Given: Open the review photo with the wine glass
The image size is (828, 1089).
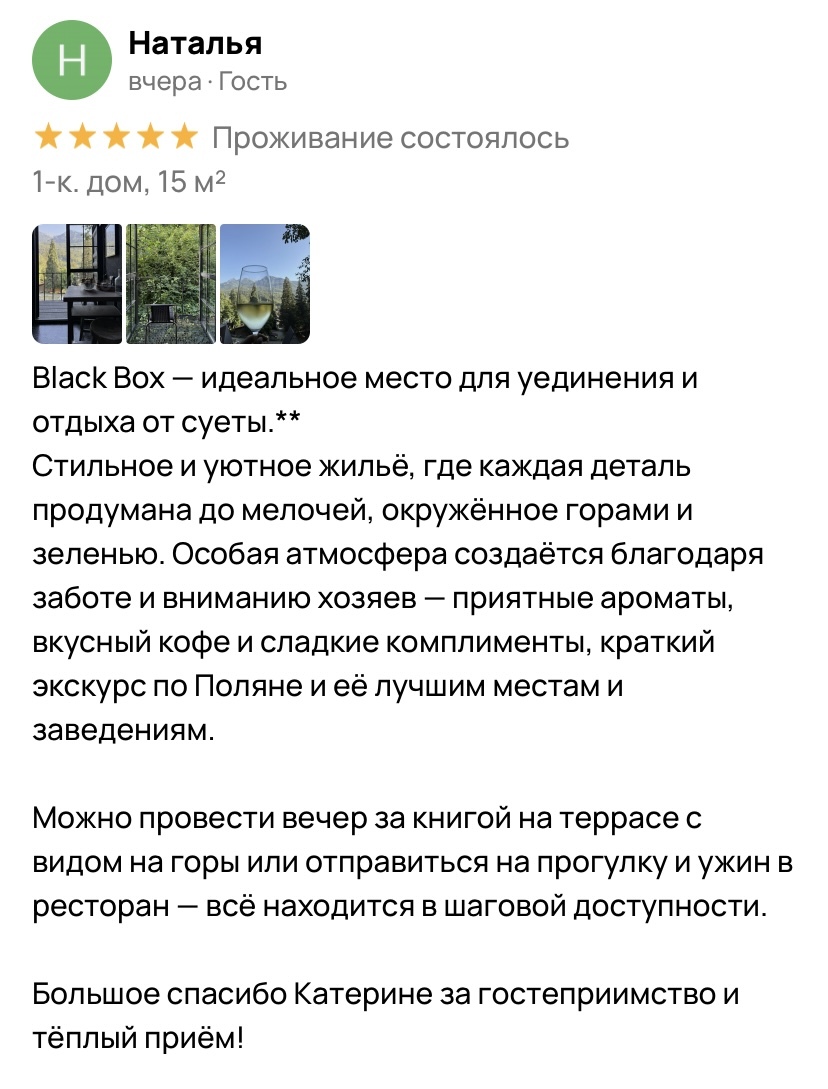Looking at the screenshot, I should click(x=265, y=284).
